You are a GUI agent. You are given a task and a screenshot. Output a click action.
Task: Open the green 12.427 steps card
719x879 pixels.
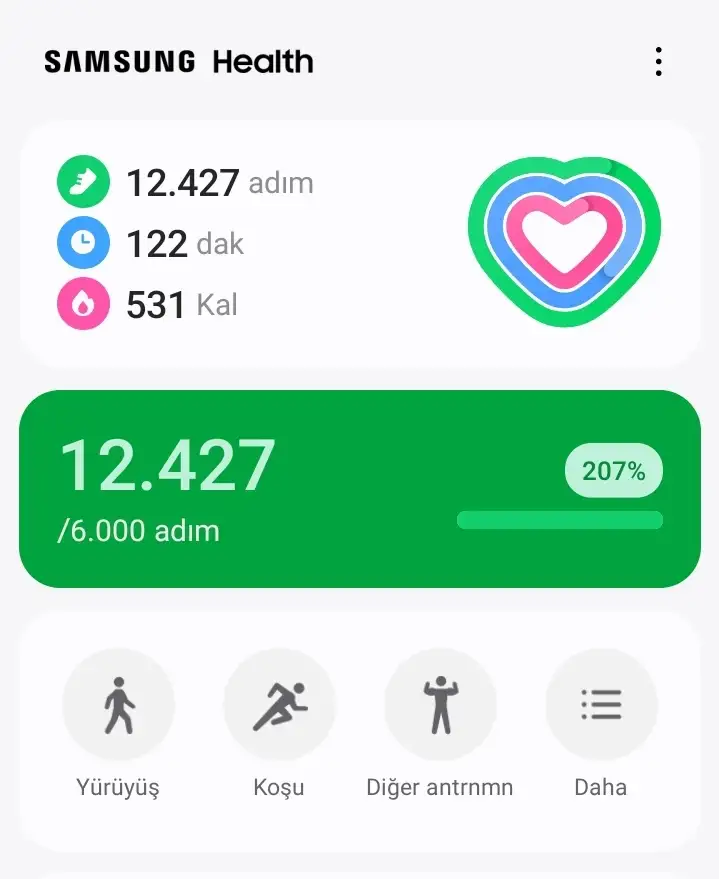pyautogui.click(x=360, y=488)
